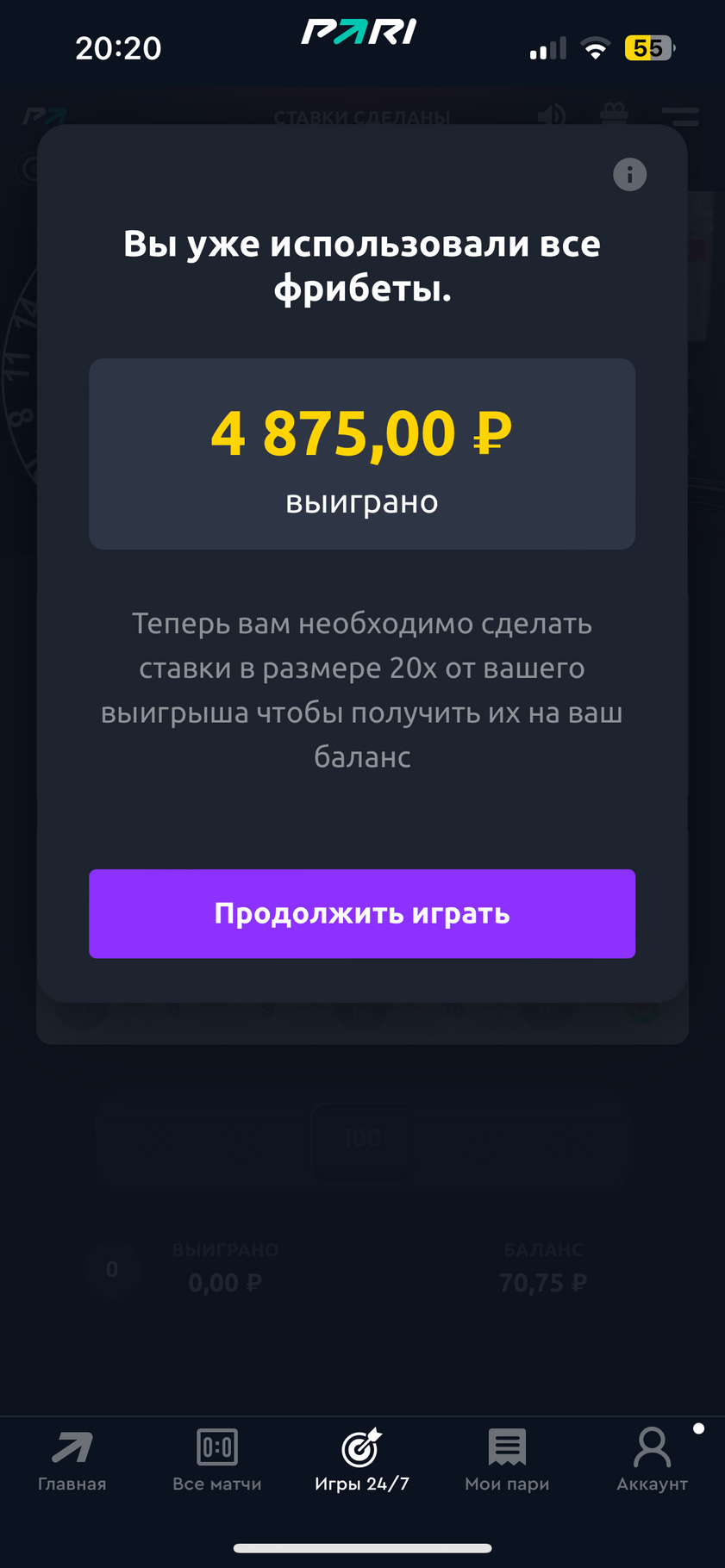Image resolution: width=725 pixels, height=1568 pixels.
Task: Switch to the Все матчи tab
Action: 217,1460
